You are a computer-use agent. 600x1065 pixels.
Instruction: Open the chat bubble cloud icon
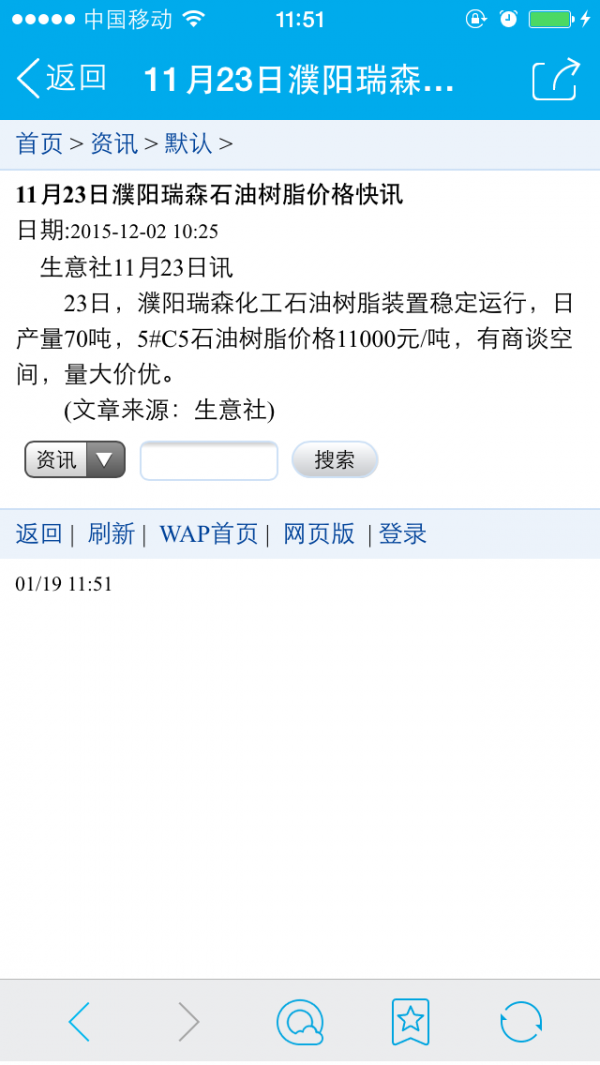point(300,1022)
